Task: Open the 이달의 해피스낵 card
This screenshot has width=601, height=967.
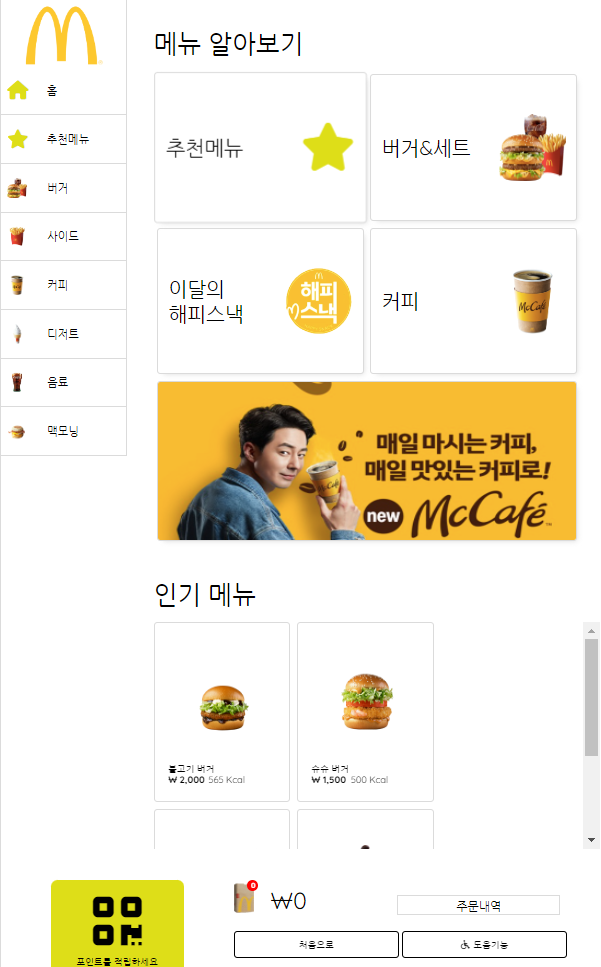Action: click(260, 301)
